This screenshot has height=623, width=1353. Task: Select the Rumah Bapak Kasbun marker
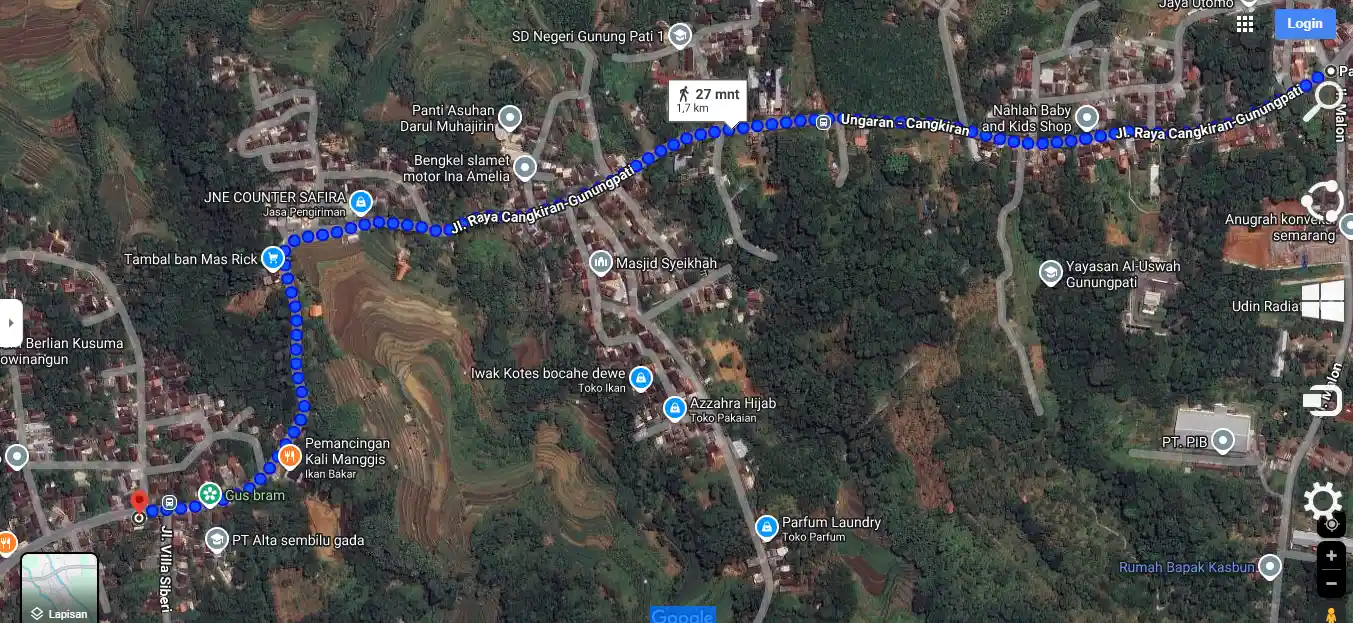1270,567
